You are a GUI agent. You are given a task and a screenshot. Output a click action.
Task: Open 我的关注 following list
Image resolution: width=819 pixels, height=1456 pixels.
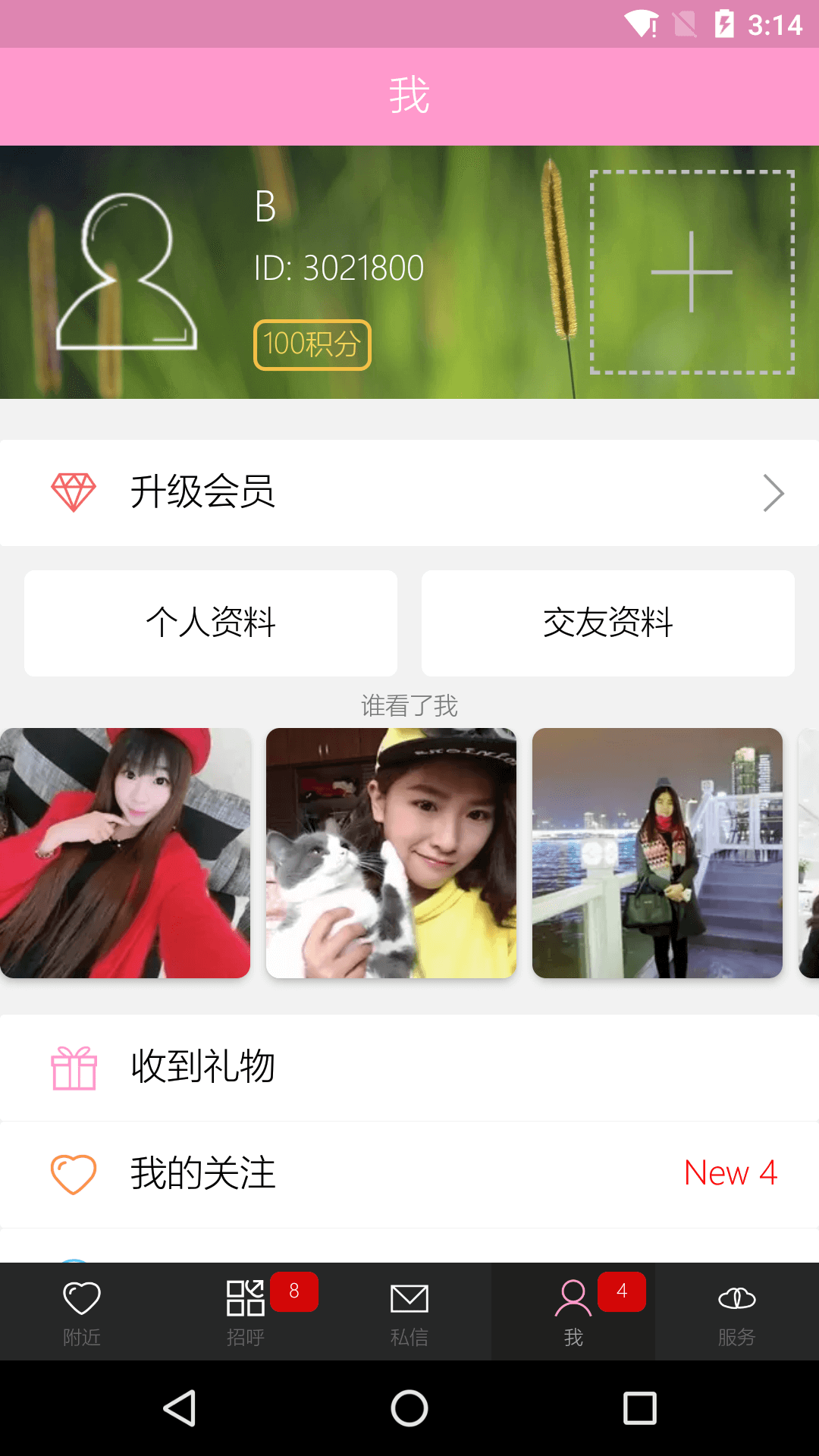[409, 1174]
